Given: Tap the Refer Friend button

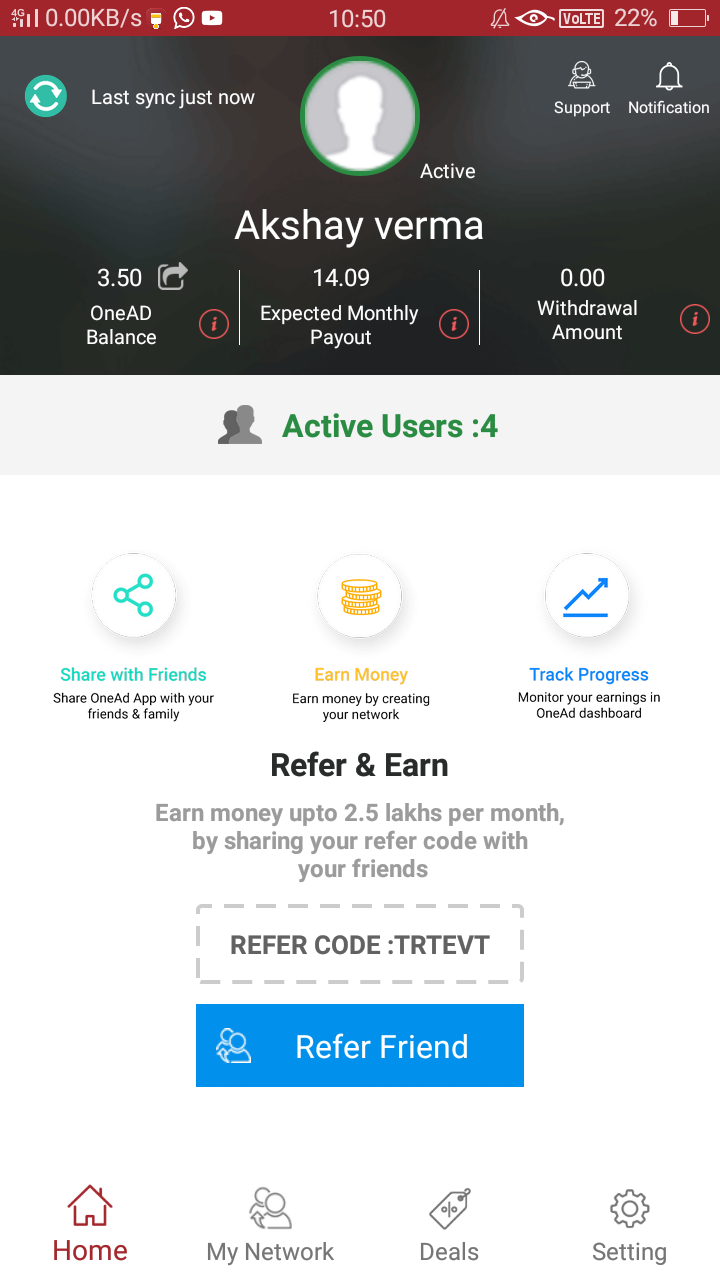Looking at the screenshot, I should [x=360, y=1046].
